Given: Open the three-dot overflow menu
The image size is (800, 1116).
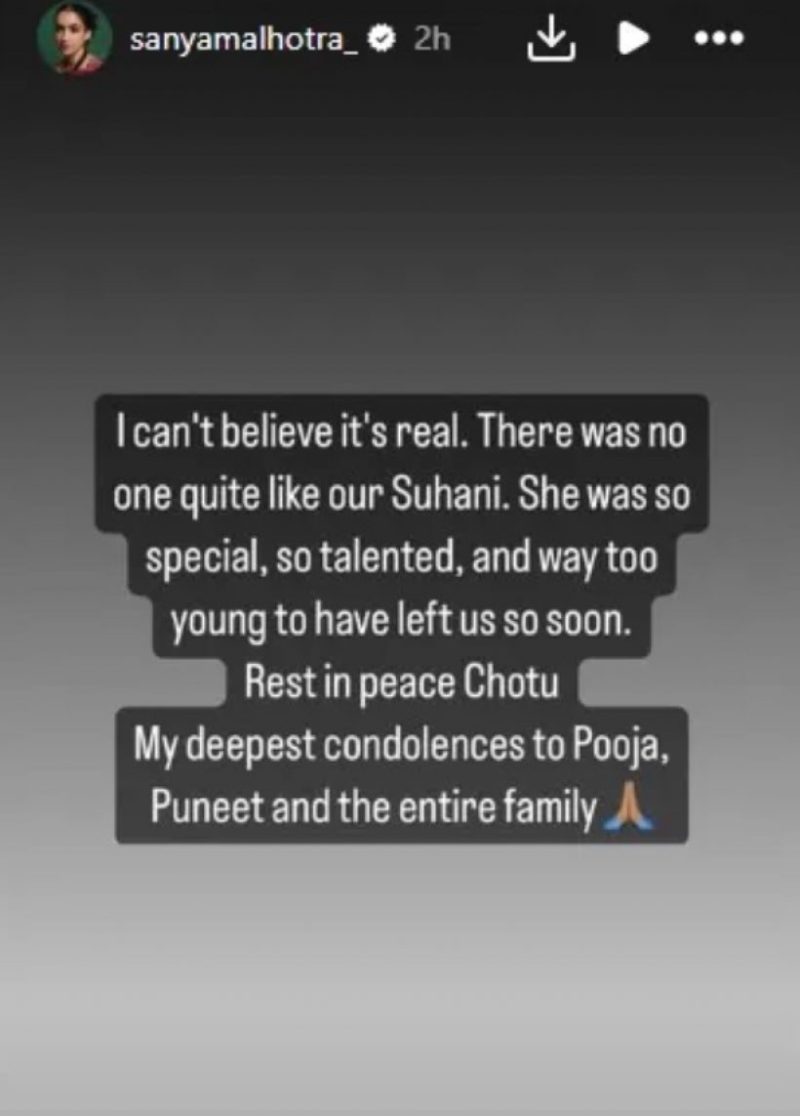Looking at the screenshot, I should [719, 40].
